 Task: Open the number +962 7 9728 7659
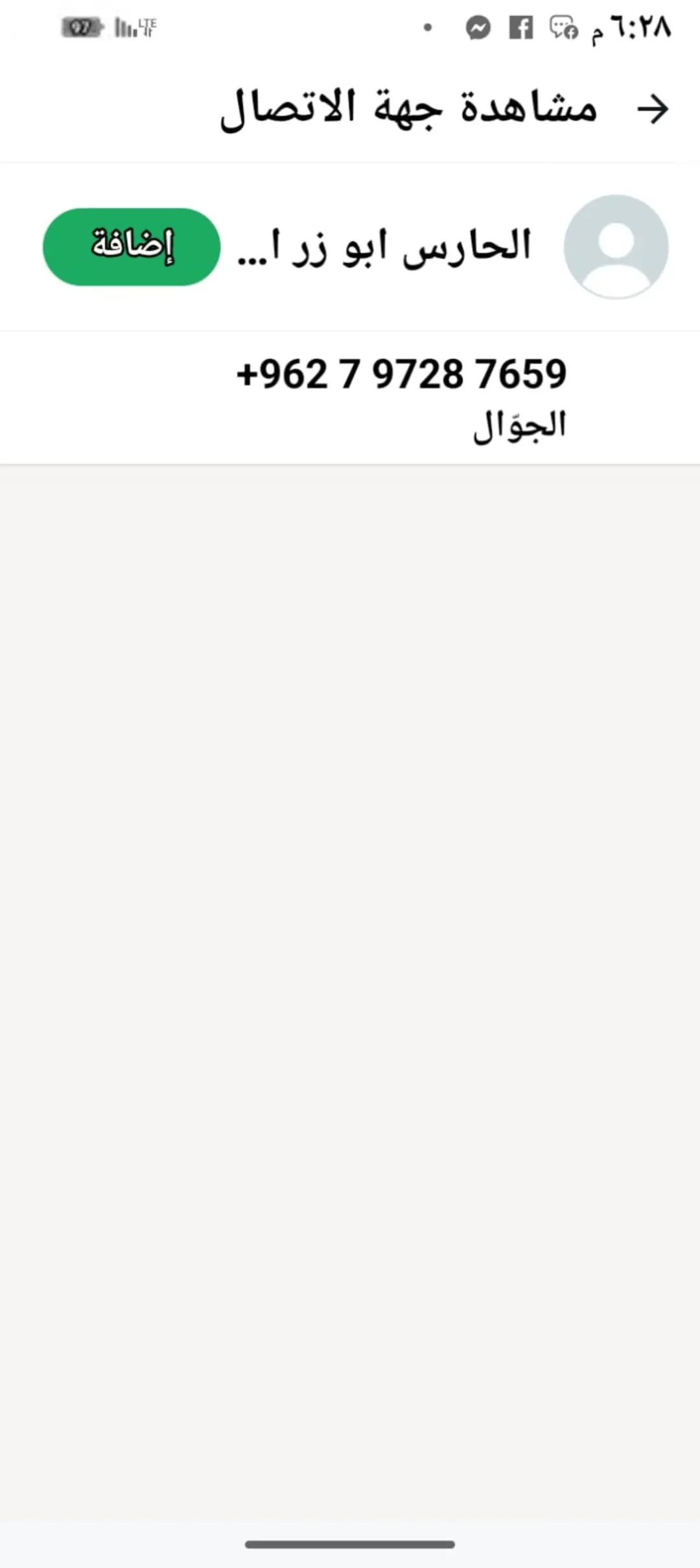pyautogui.click(x=401, y=374)
